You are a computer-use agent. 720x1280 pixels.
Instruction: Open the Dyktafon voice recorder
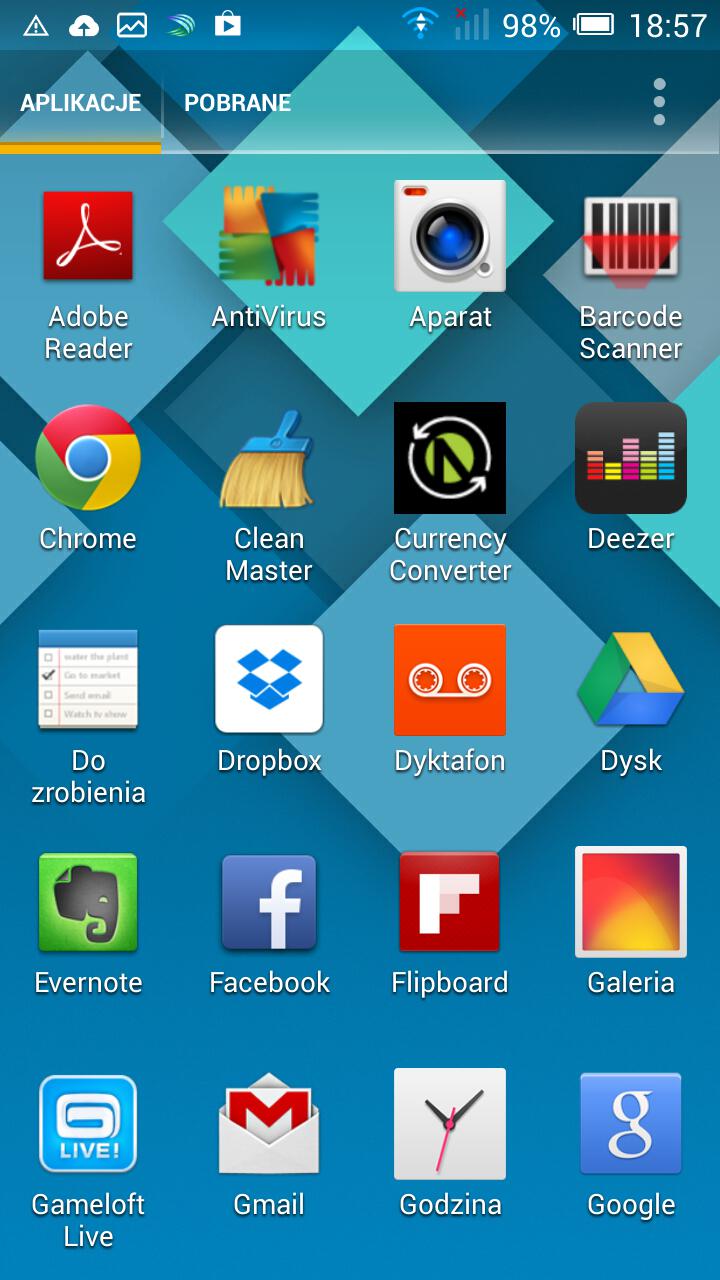(450, 680)
